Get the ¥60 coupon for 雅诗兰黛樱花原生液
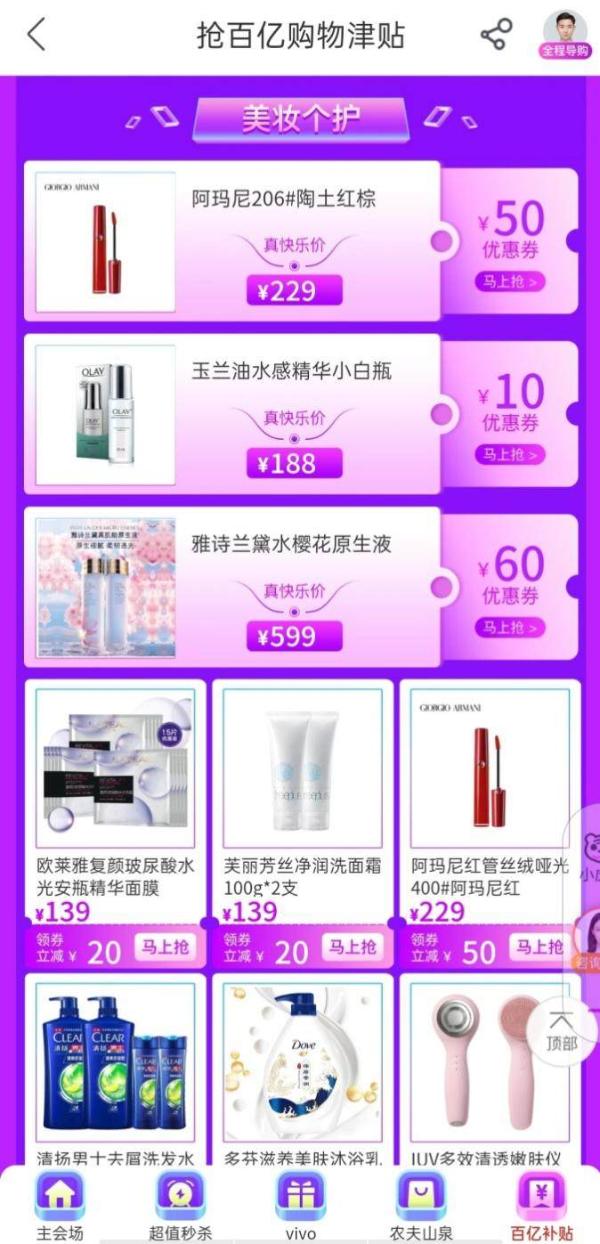Viewport: 600px width, 1244px height. [x=510, y=627]
